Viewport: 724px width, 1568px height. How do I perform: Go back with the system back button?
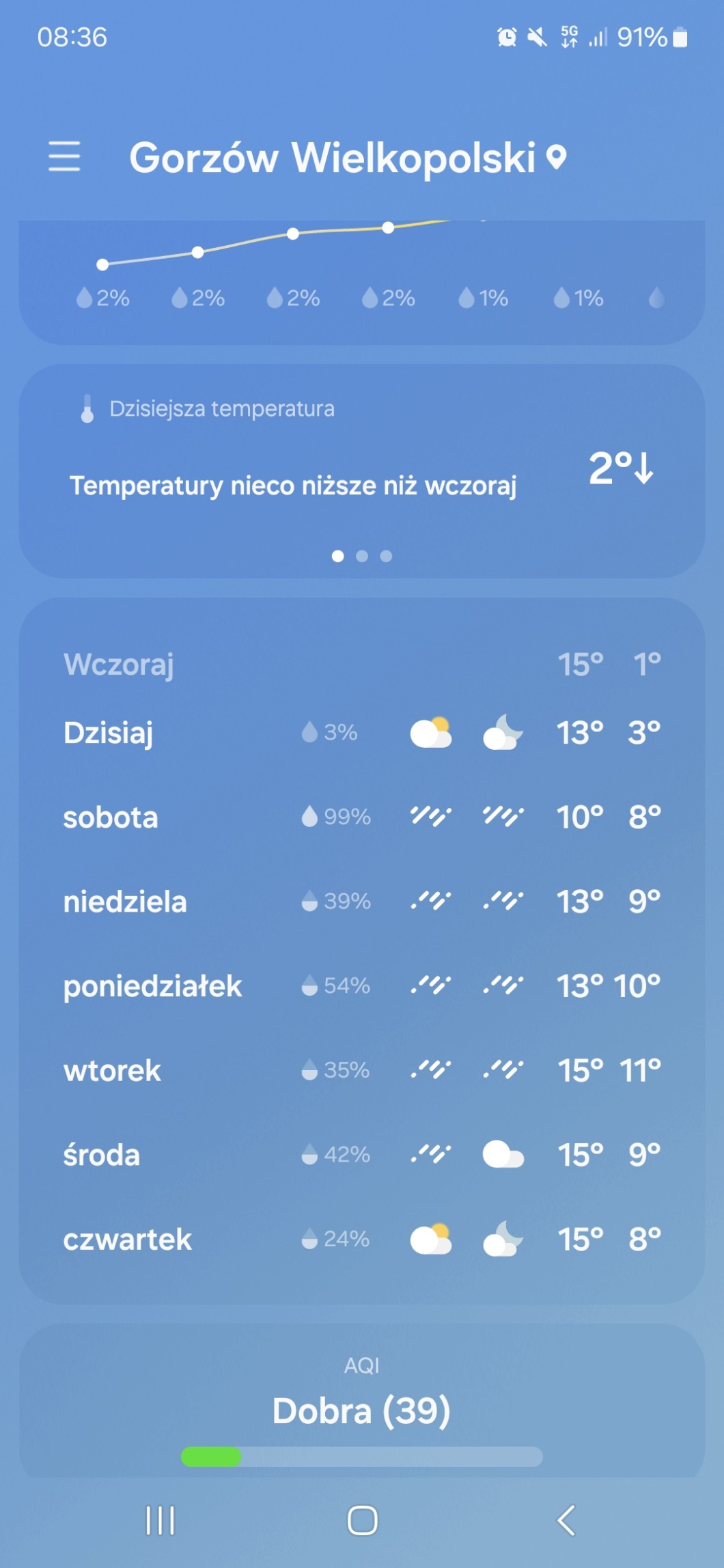pos(566,1520)
